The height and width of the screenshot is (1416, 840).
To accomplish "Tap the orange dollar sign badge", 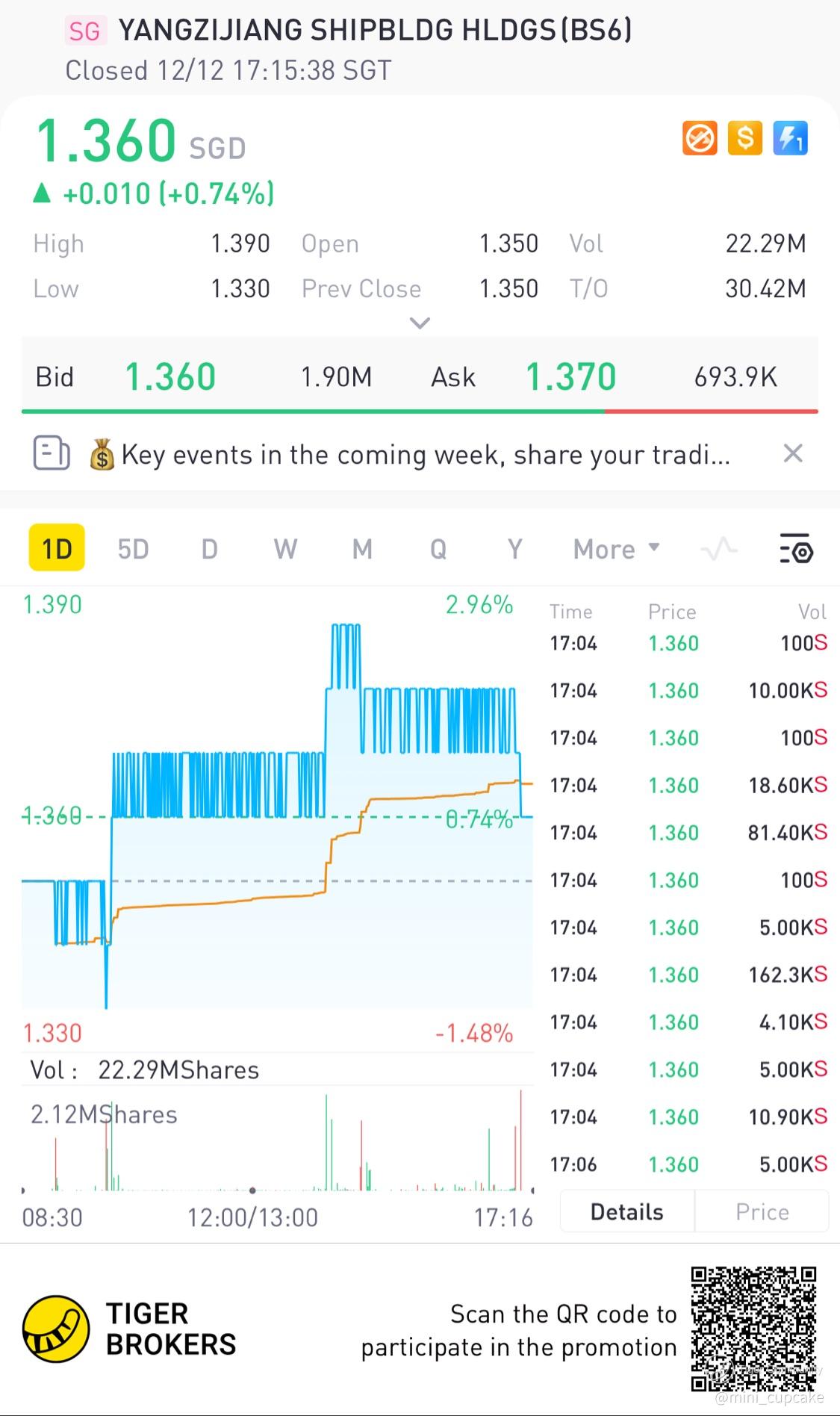I will click(x=744, y=138).
